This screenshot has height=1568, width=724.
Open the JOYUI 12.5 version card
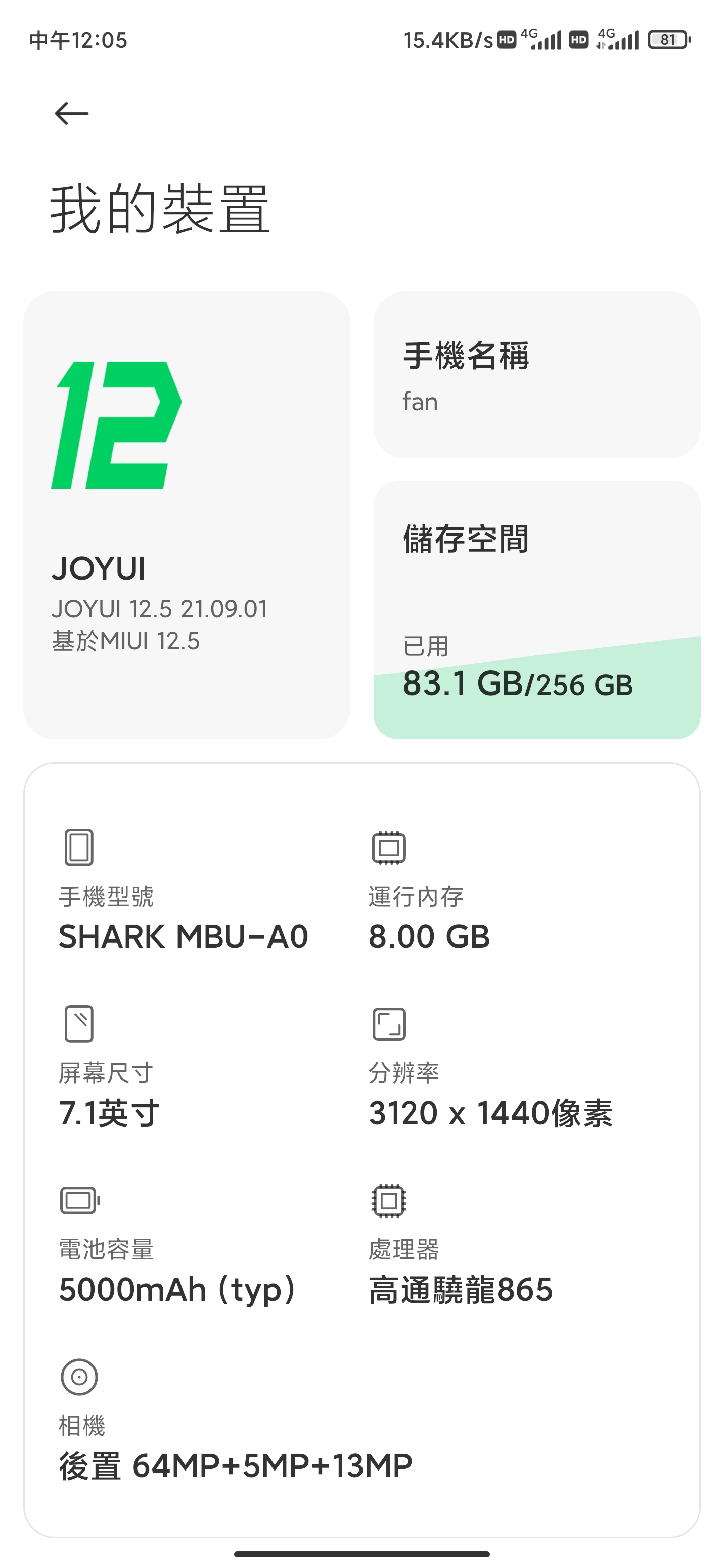(187, 515)
